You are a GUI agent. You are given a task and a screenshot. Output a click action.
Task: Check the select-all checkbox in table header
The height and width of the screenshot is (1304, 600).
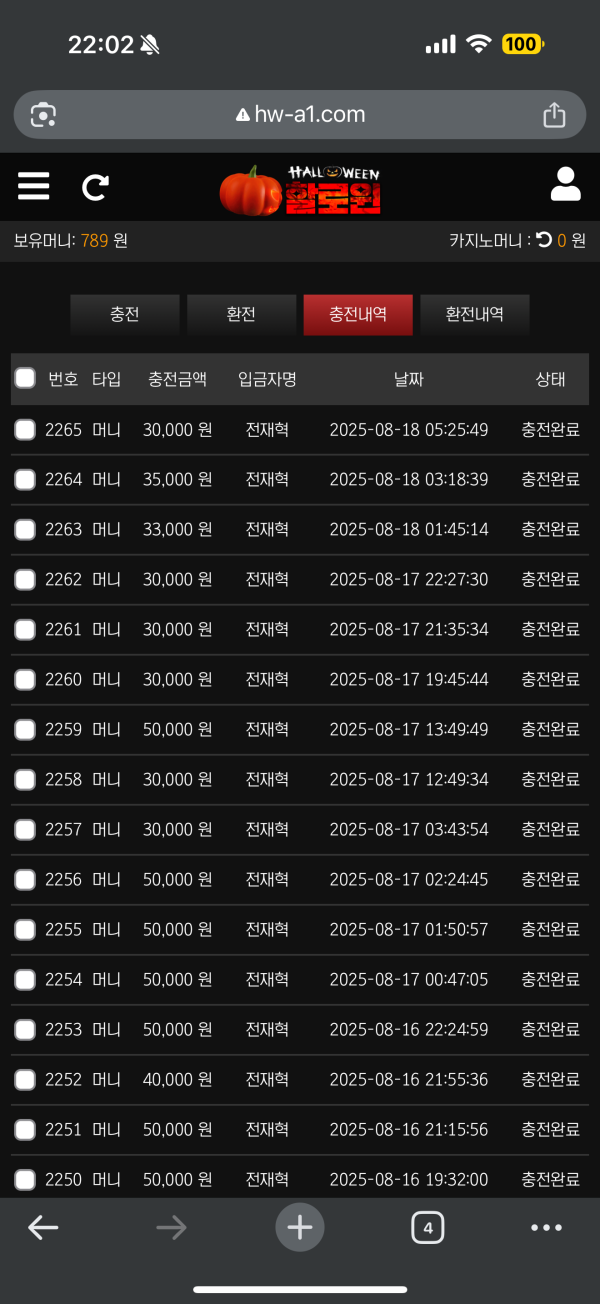tap(25, 378)
